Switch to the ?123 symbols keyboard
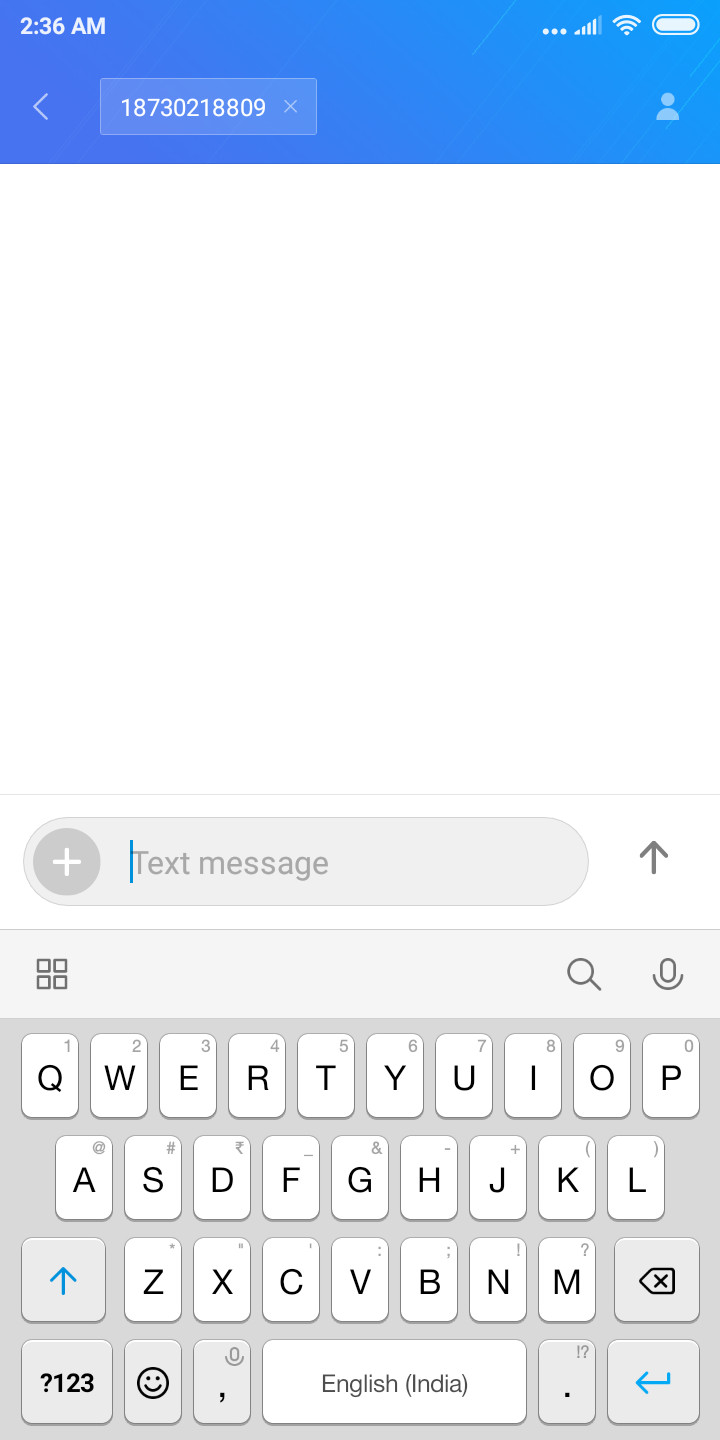 point(67,1382)
